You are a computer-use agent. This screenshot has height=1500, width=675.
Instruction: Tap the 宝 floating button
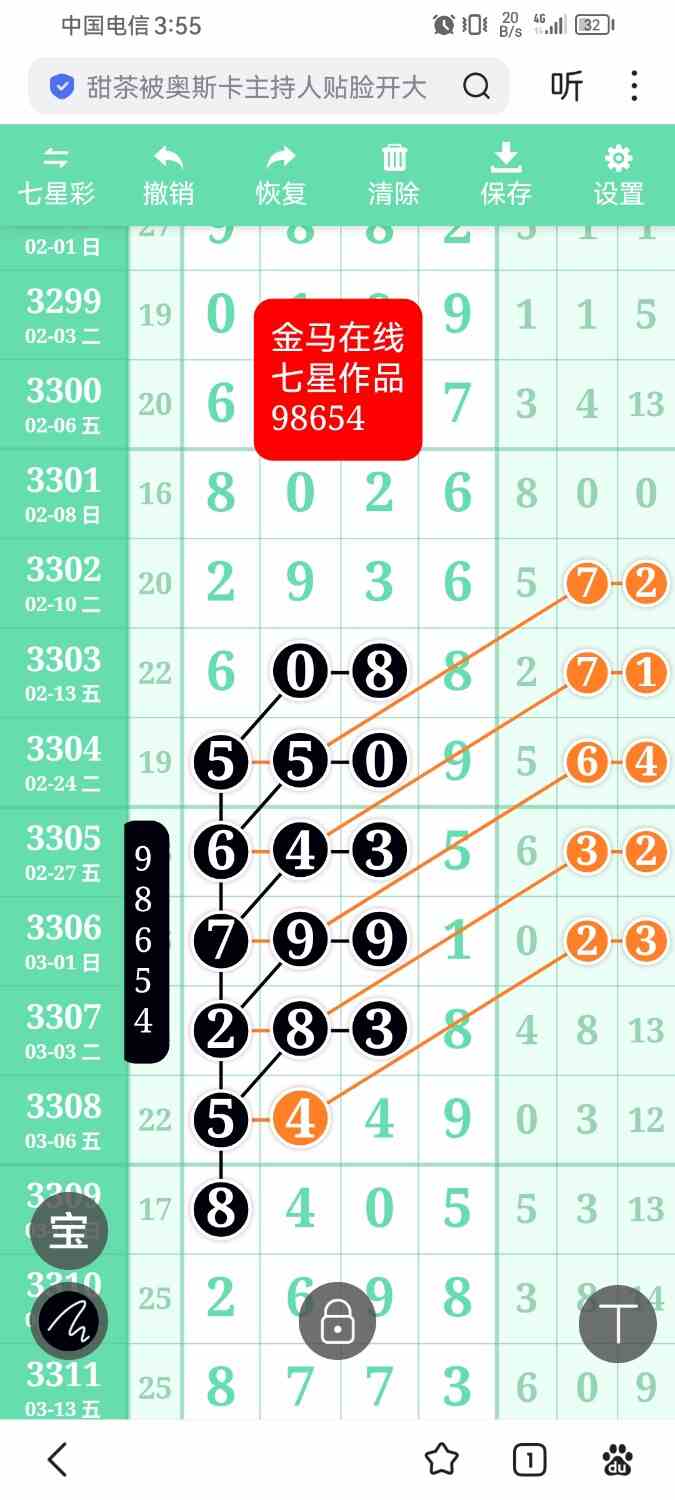click(x=69, y=1232)
